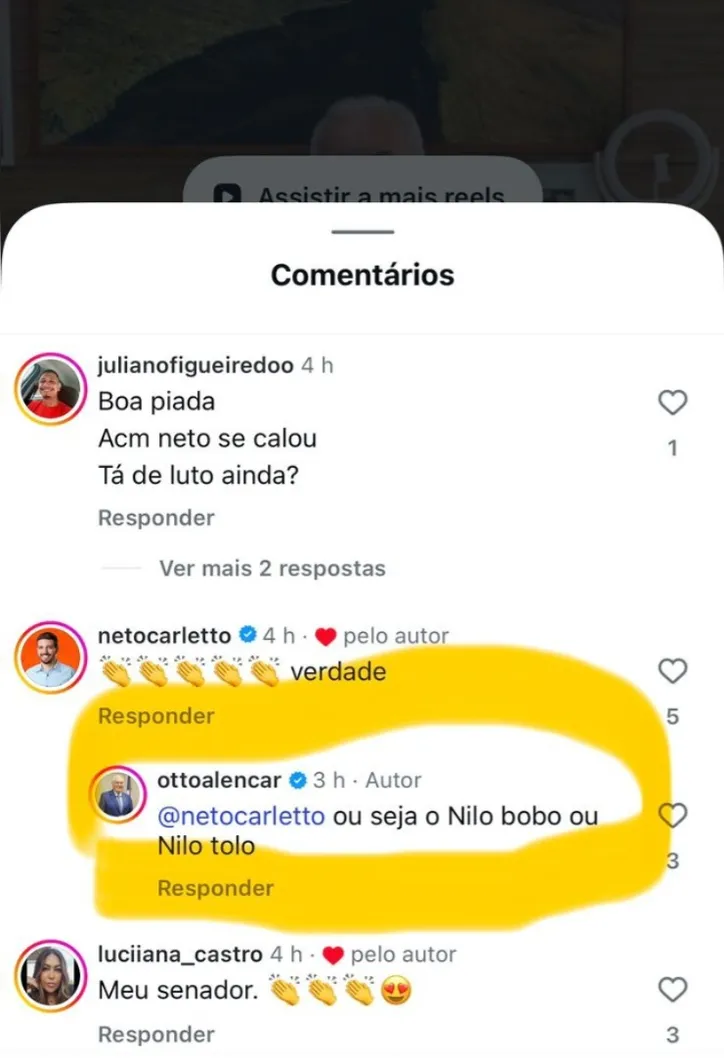This screenshot has width=724, height=1058.
Task: Like julianofigueiredoo's comment with the heart icon
Action: [673, 403]
